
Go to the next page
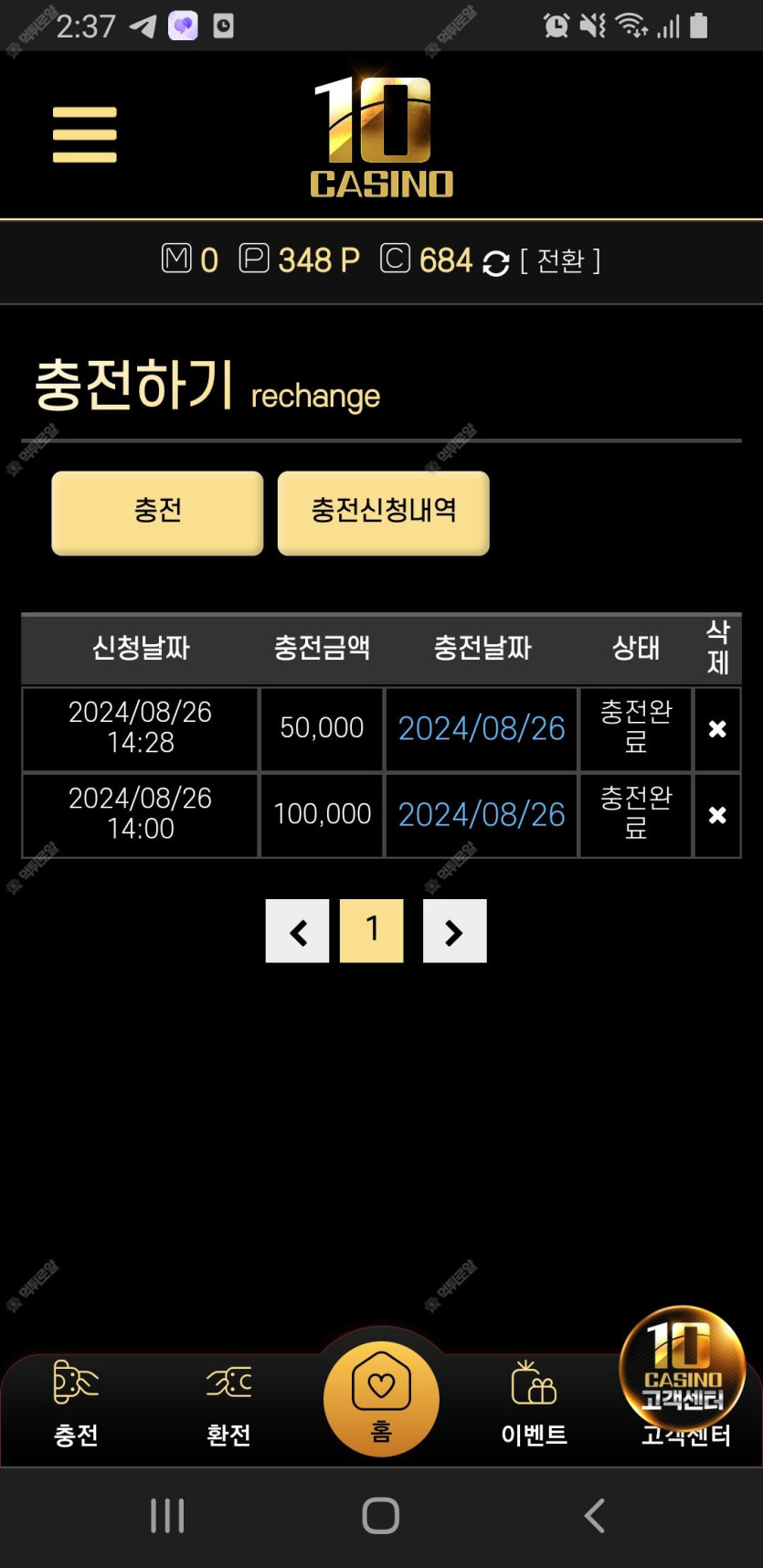click(454, 931)
